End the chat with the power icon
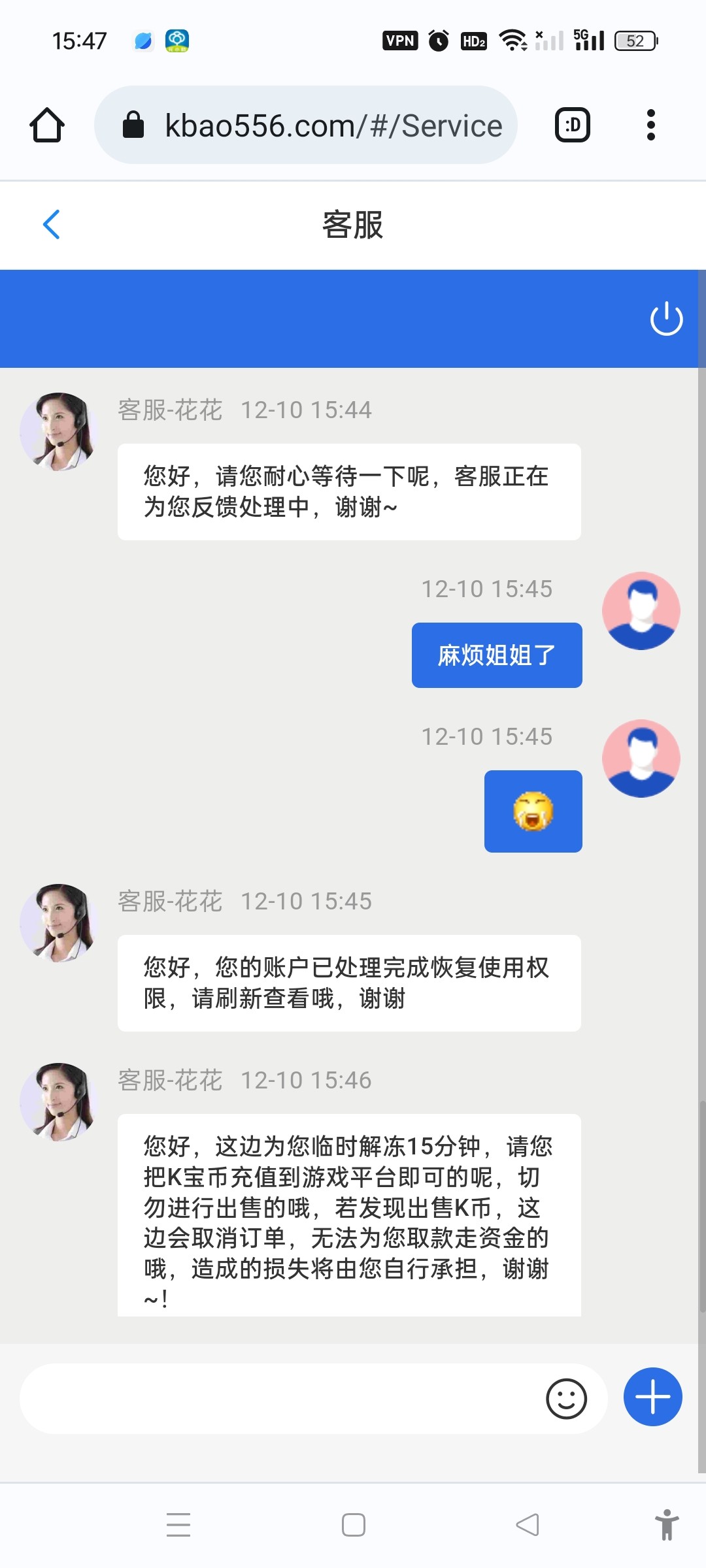Viewport: 706px width, 1568px height. tap(666, 319)
